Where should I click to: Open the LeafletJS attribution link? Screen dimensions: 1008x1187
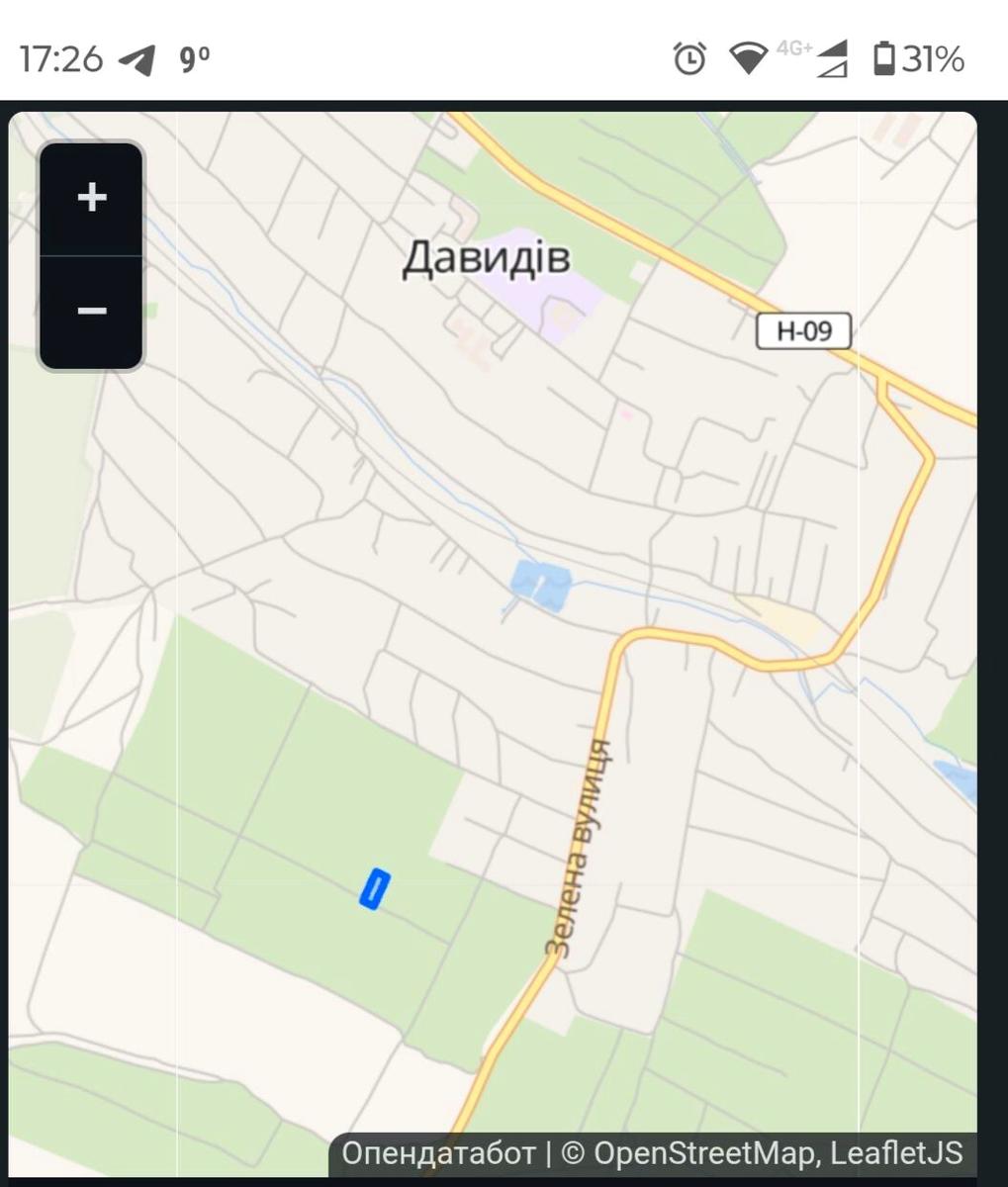pyautogui.click(x=895, y=1153)
